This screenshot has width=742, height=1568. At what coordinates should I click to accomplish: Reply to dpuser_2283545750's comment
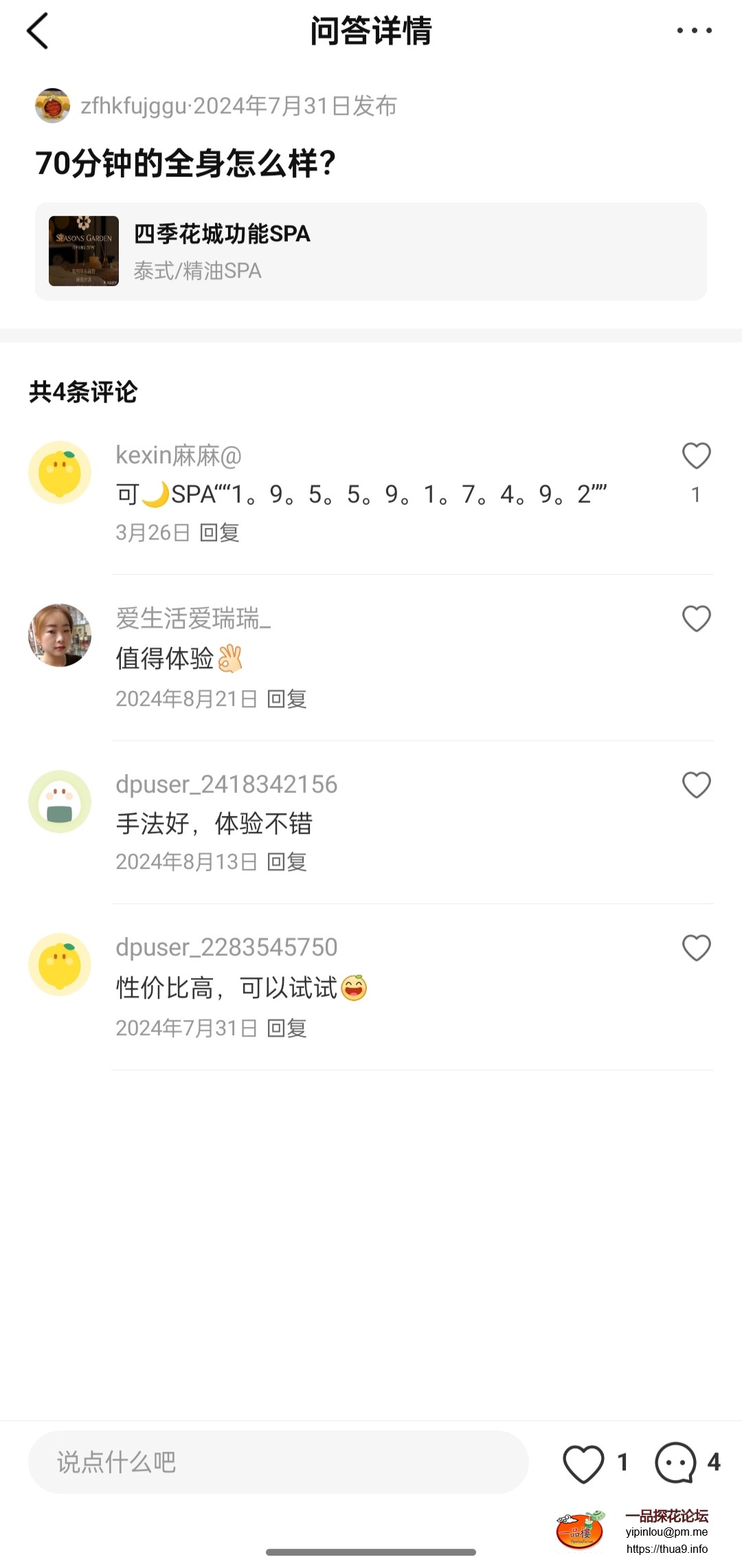click(286, 1028)
